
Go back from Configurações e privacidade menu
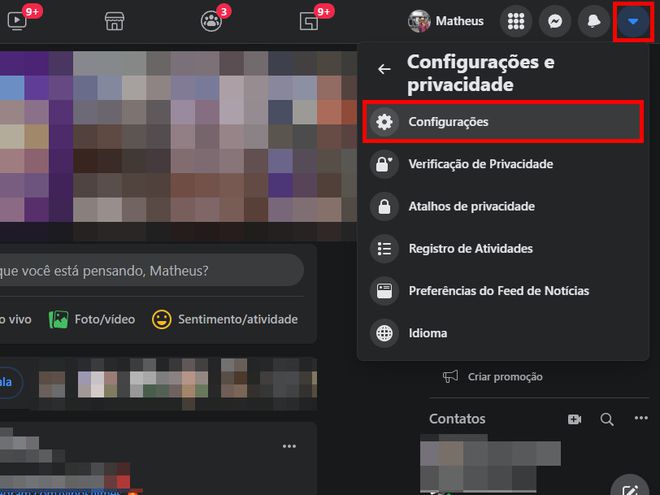pos(384,69)
